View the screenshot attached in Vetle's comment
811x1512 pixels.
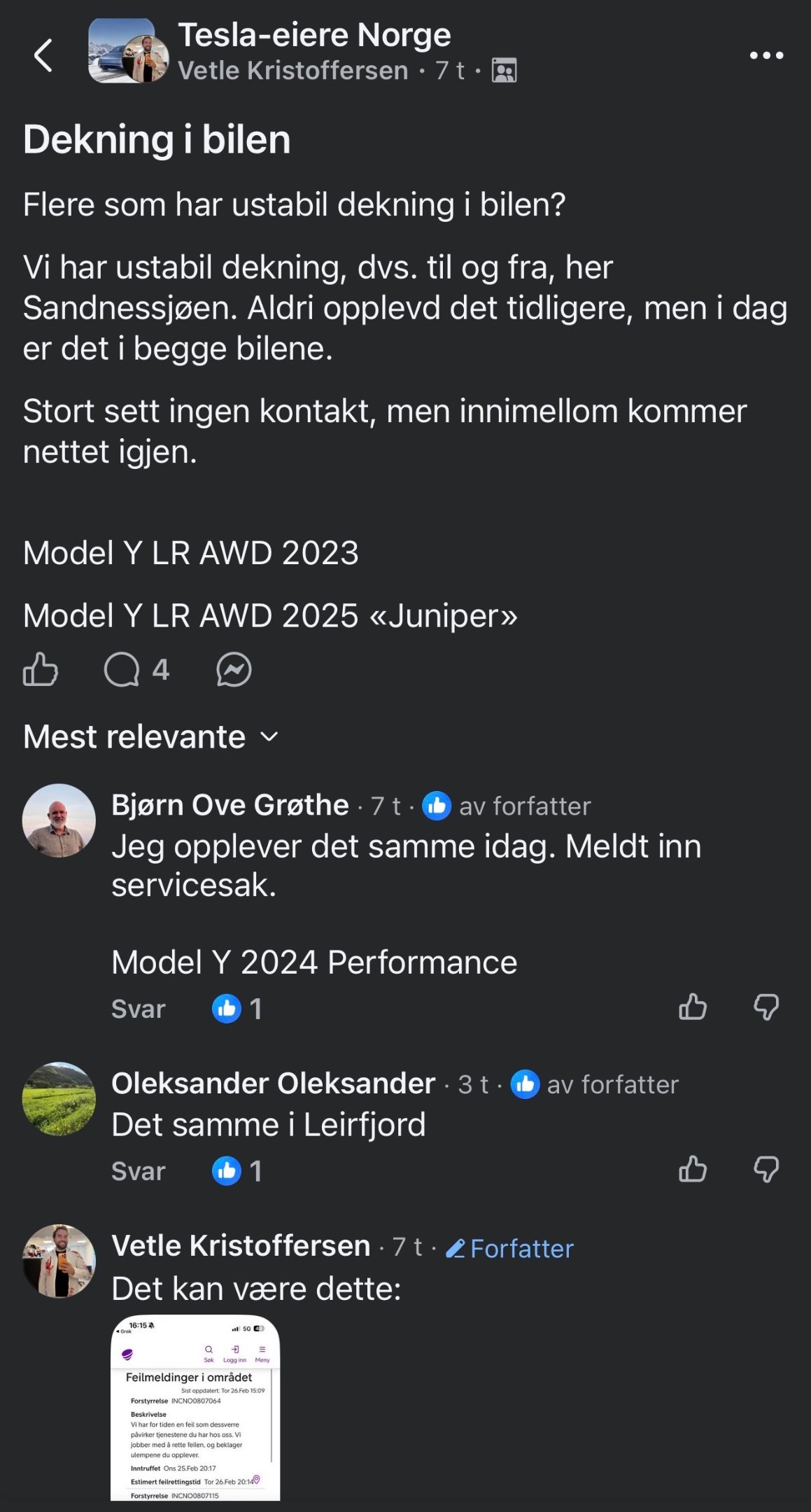pyautogui.click(x=195, y=1408)
